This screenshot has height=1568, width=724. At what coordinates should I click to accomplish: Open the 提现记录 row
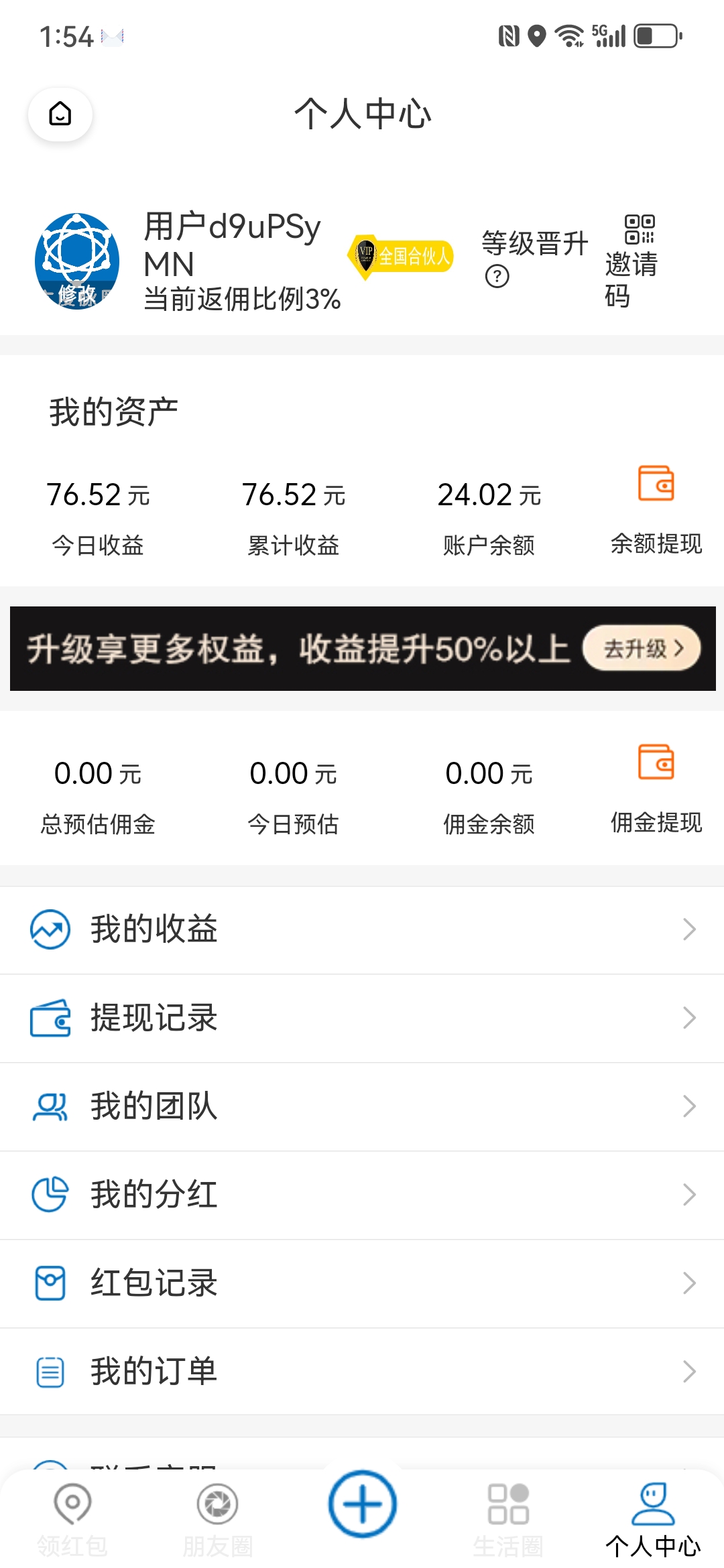tap(362, 1018)
